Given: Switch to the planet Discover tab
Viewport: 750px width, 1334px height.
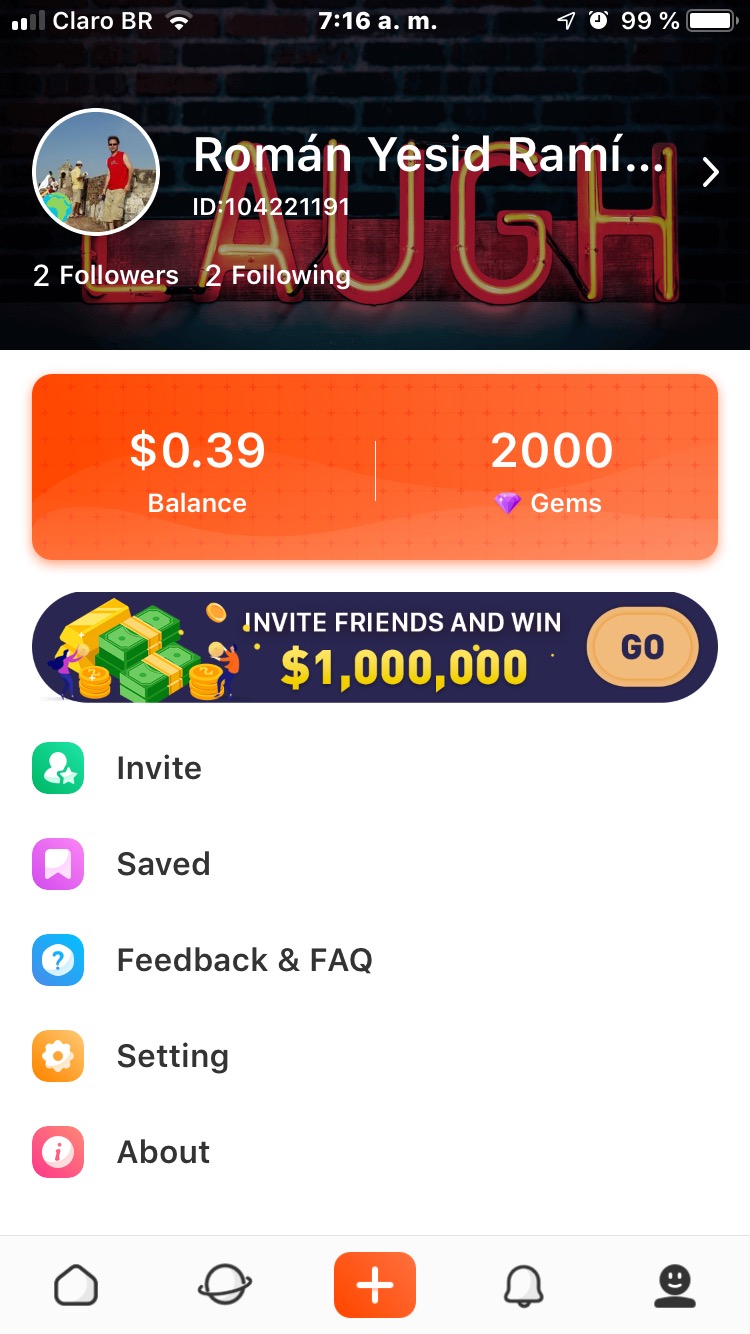Looking at the screenshot, I should [225, 1285].
